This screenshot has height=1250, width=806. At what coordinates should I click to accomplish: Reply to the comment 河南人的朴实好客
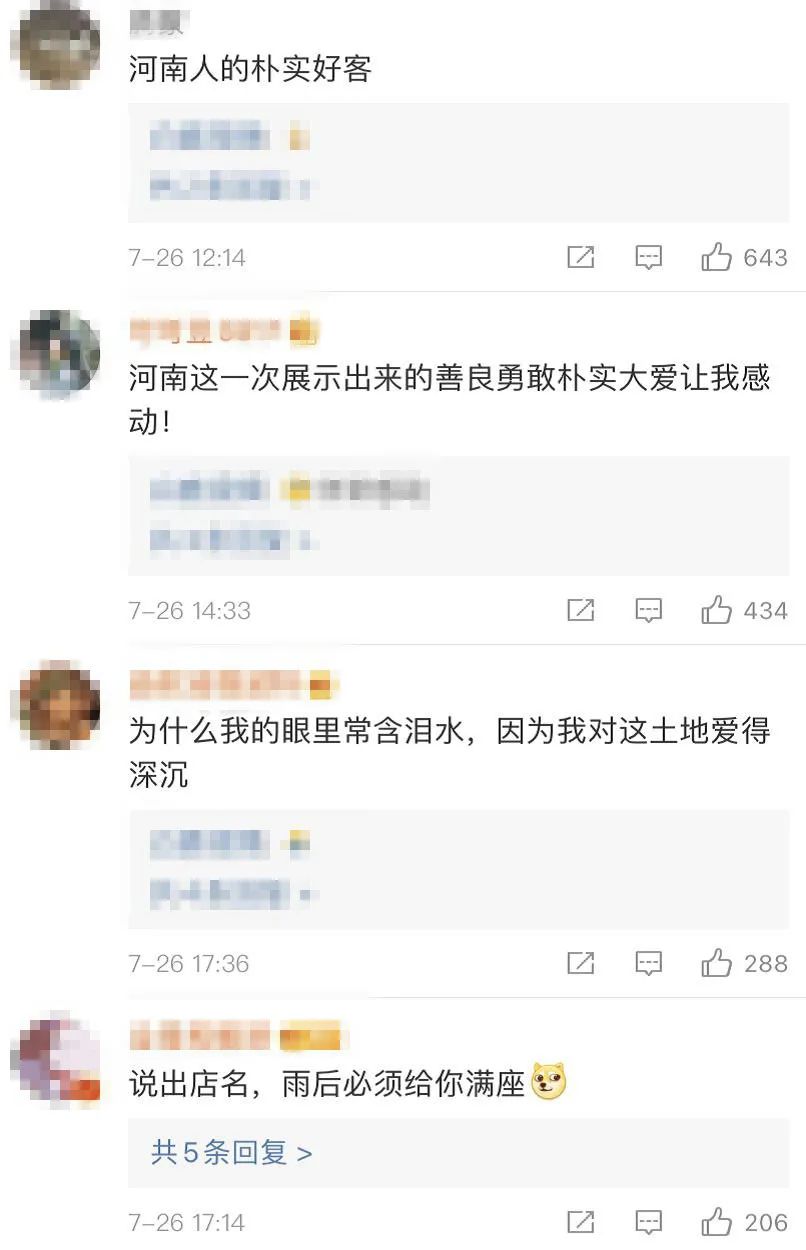(649, 258)
